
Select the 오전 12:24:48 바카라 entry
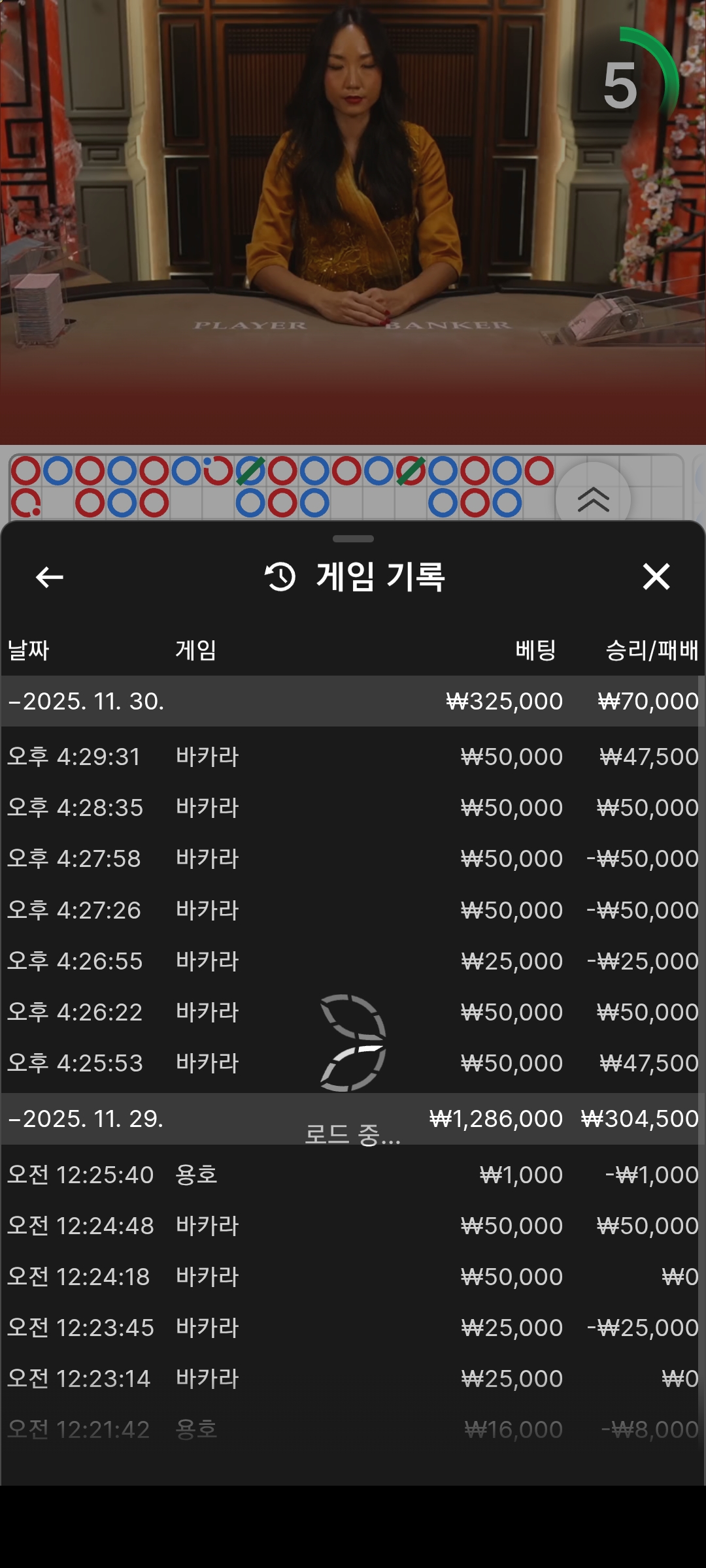353,1226
